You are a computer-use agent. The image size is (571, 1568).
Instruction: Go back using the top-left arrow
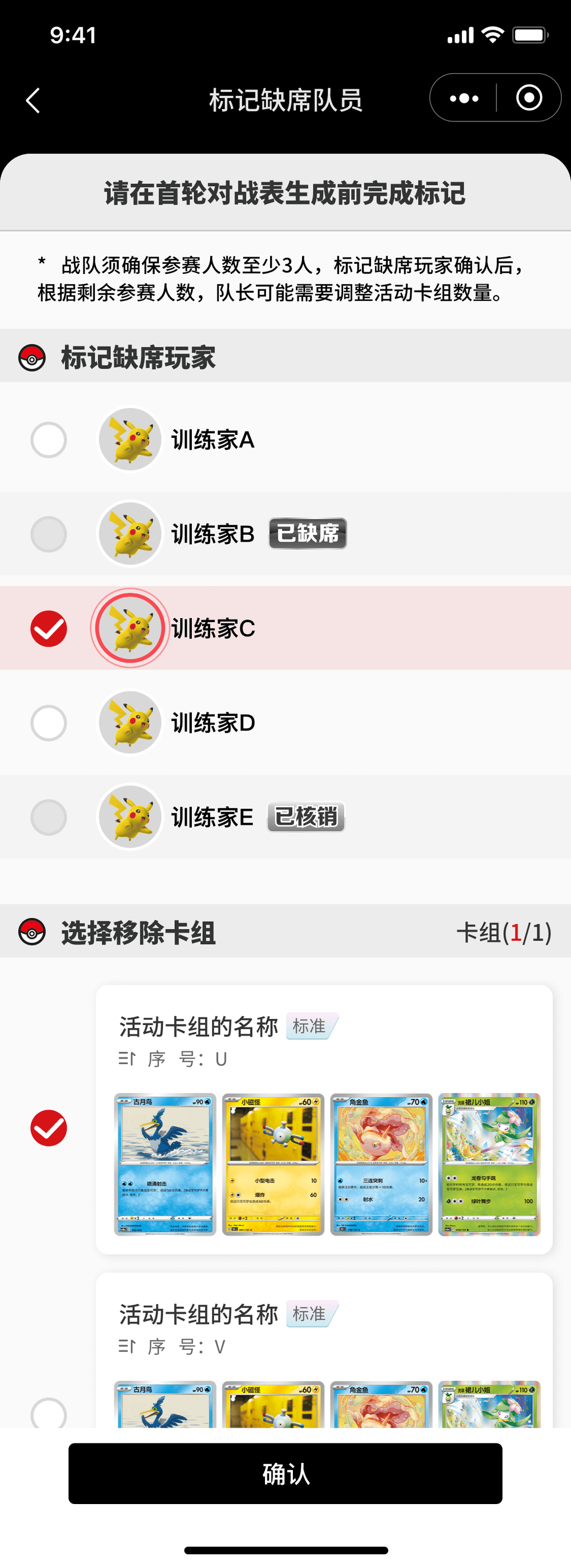pos(34,100)
